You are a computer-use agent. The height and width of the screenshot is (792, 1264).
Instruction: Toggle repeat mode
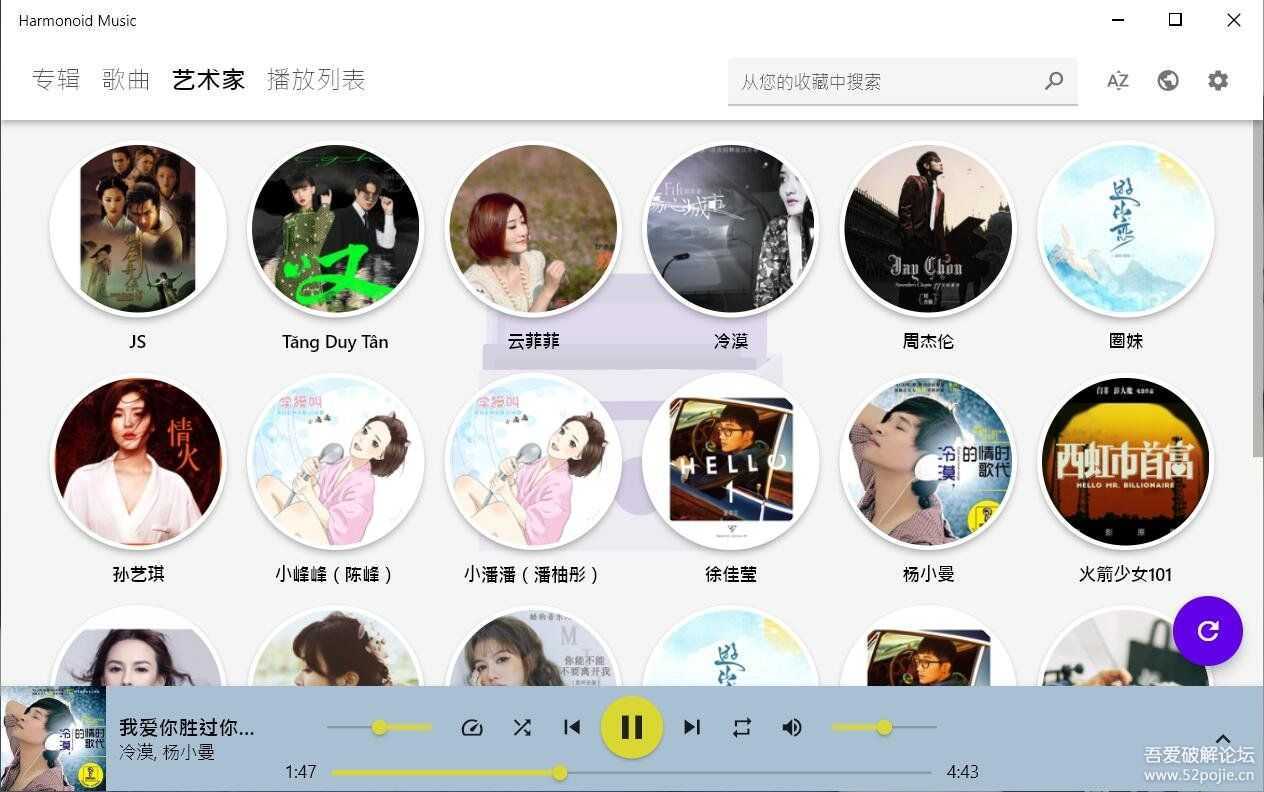click(742, 727)
